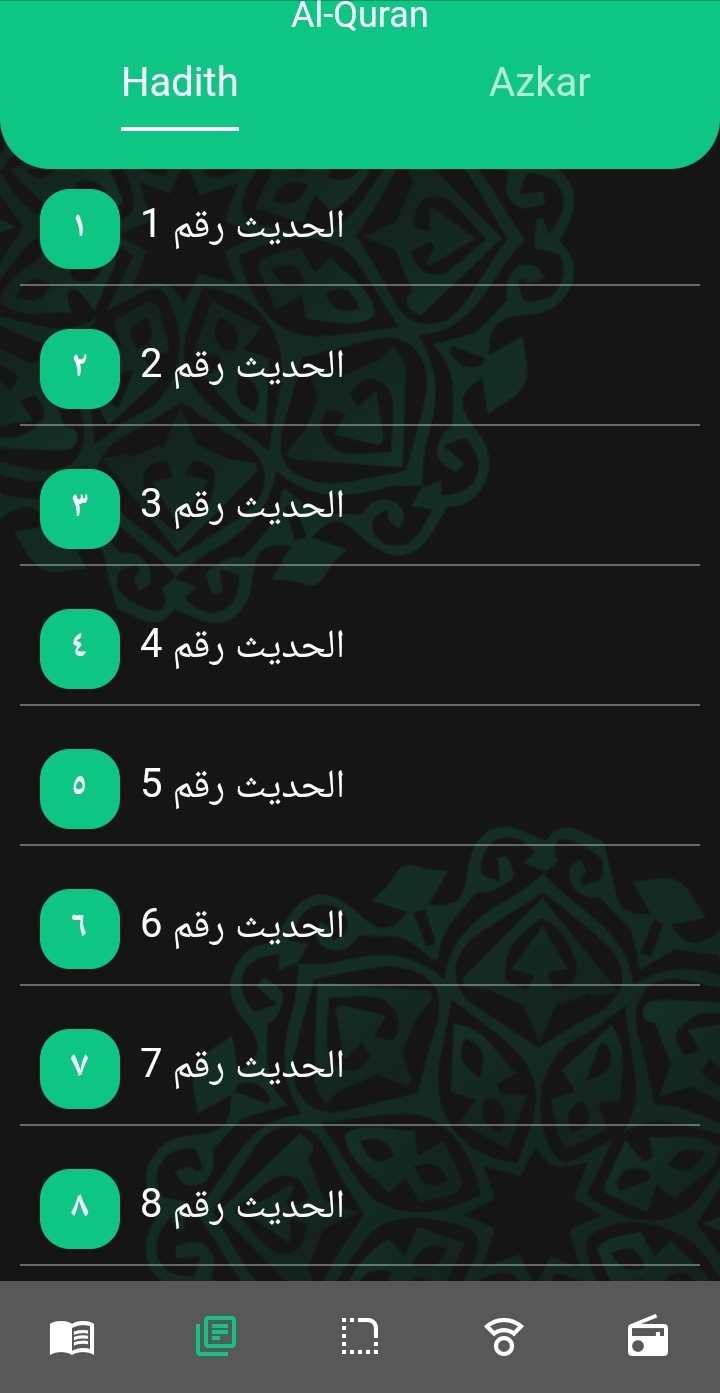Go to the Quran book tab
This screenshot has height=1393, width=720.
(72, 1337)
